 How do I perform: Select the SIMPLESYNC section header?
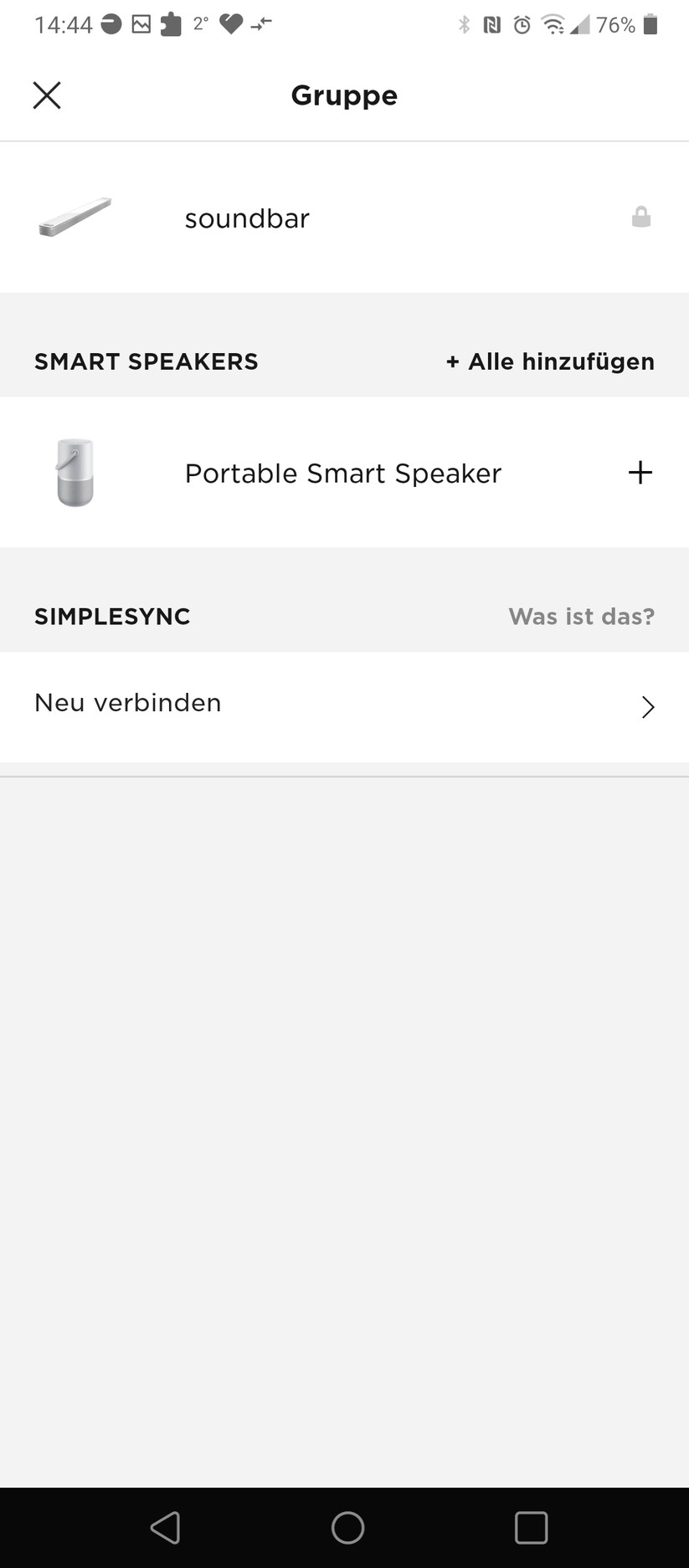pos(111,616)
